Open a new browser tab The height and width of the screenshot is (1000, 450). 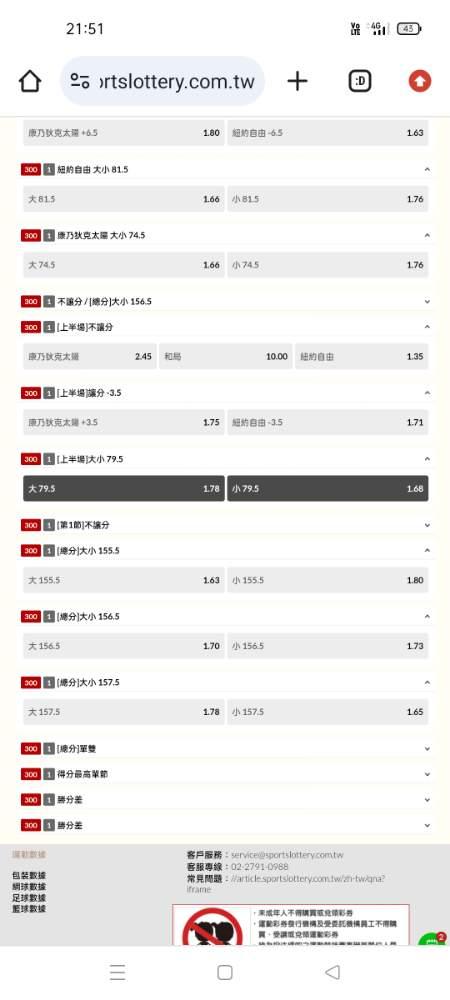point(297,81)
